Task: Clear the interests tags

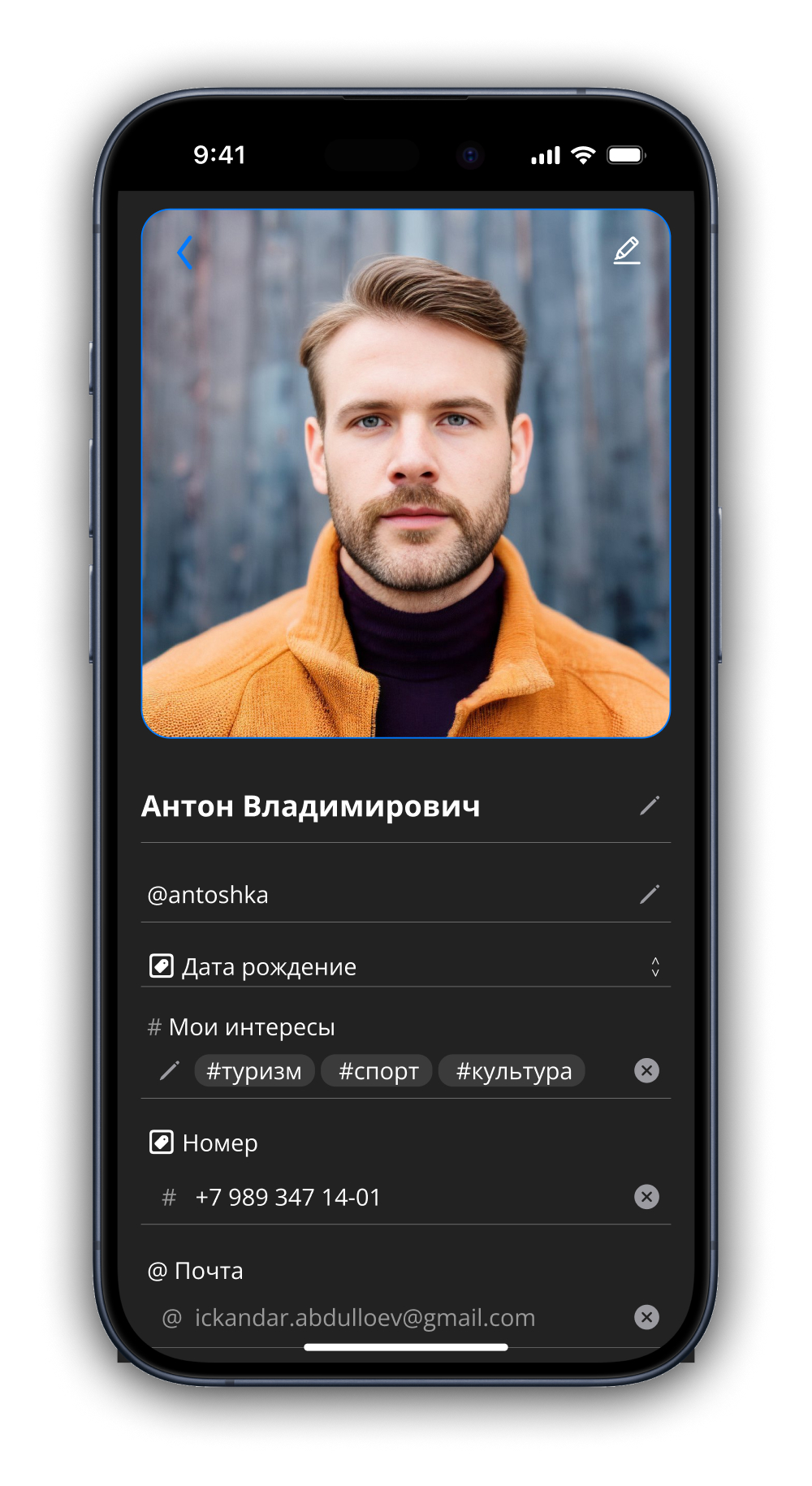Action: point(646,1070)
